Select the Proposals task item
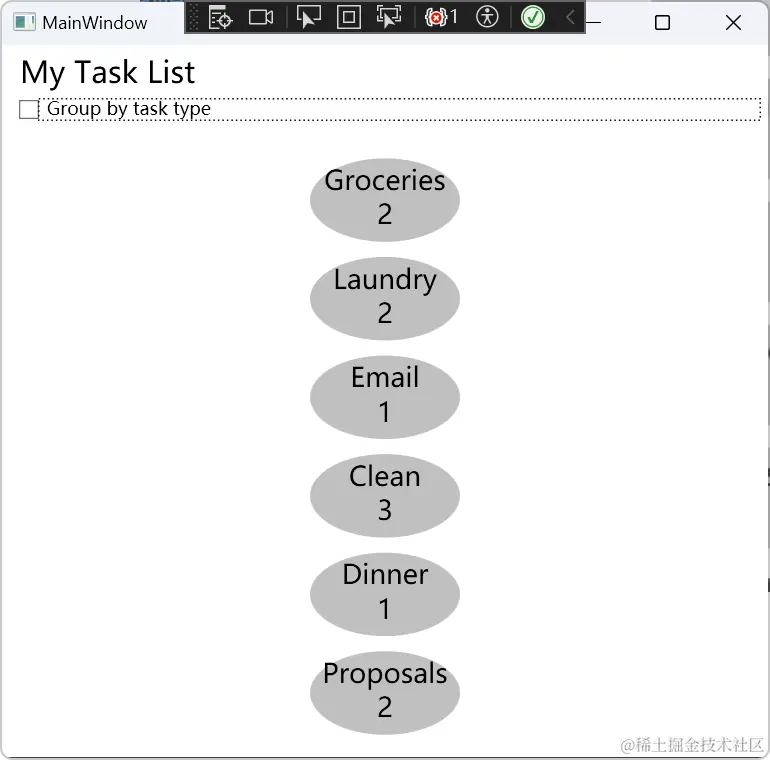Image resolution: width=770 pixels, height=760 pixels. point(384,691)
